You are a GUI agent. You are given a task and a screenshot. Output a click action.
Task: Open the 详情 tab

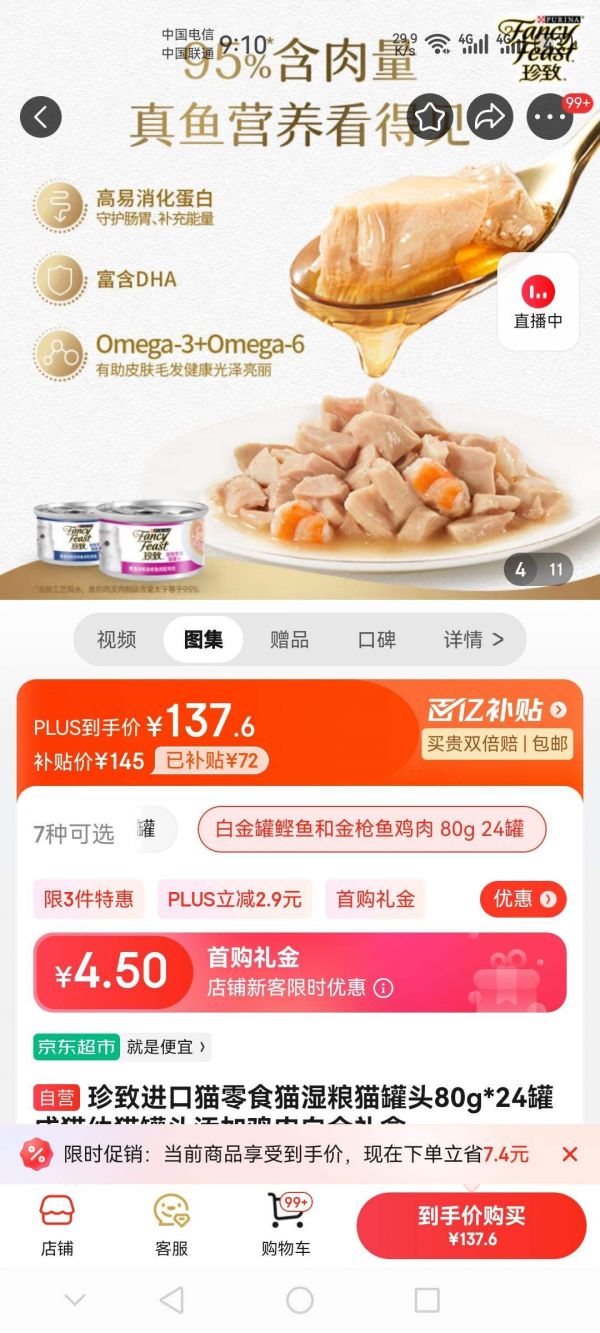[473, 640]
